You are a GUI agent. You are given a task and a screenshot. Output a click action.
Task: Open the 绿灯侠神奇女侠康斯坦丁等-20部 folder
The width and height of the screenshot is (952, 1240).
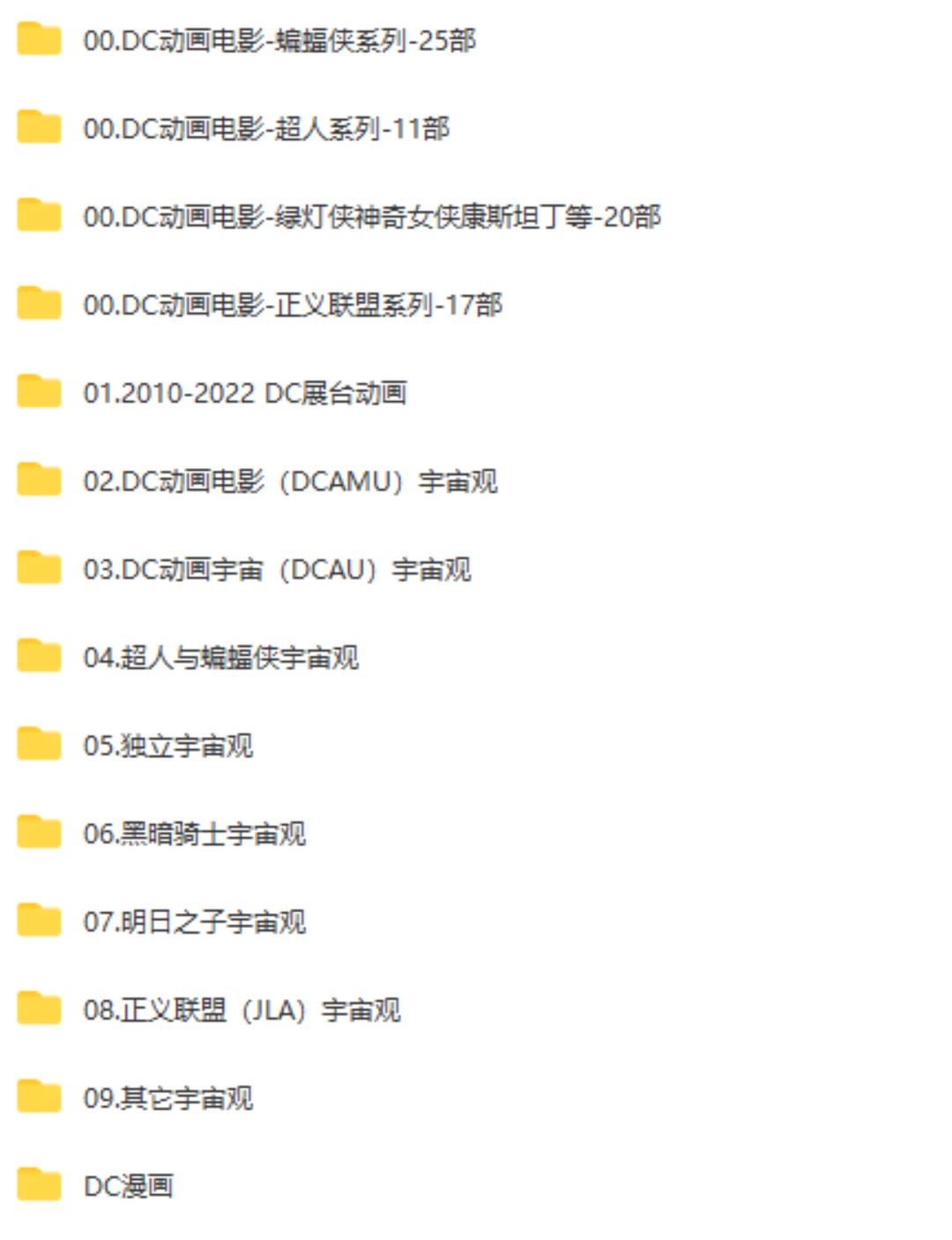click(371, 217)
